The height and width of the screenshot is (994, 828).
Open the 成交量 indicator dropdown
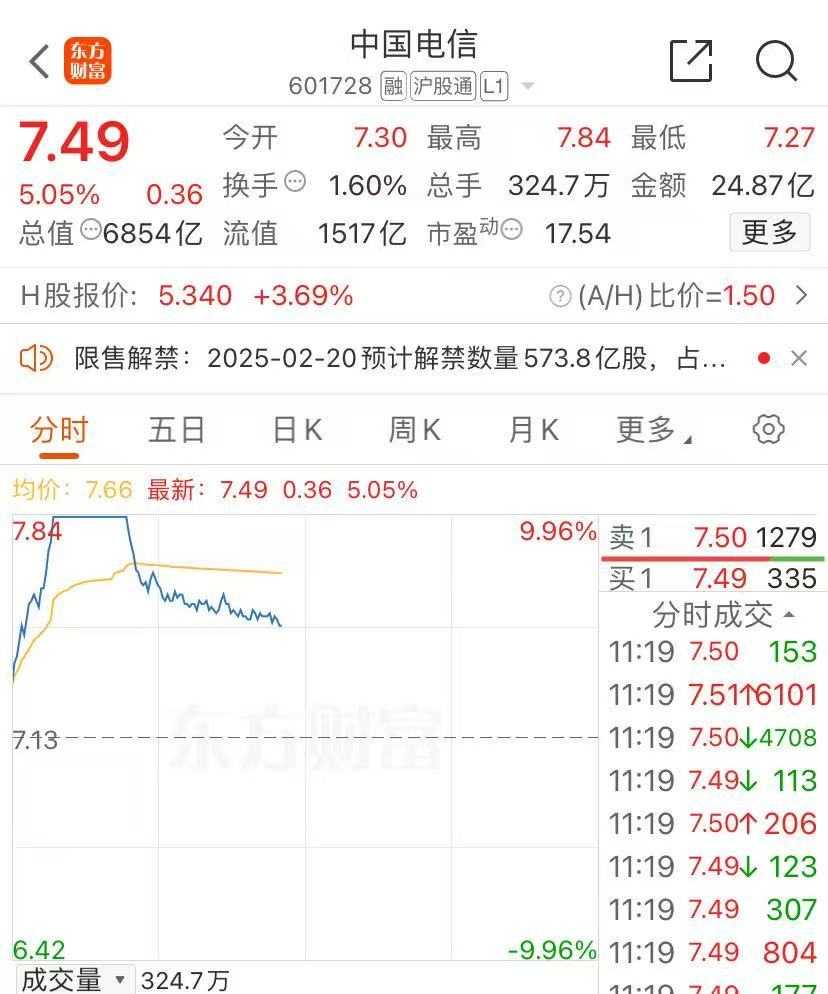(75, 980)
